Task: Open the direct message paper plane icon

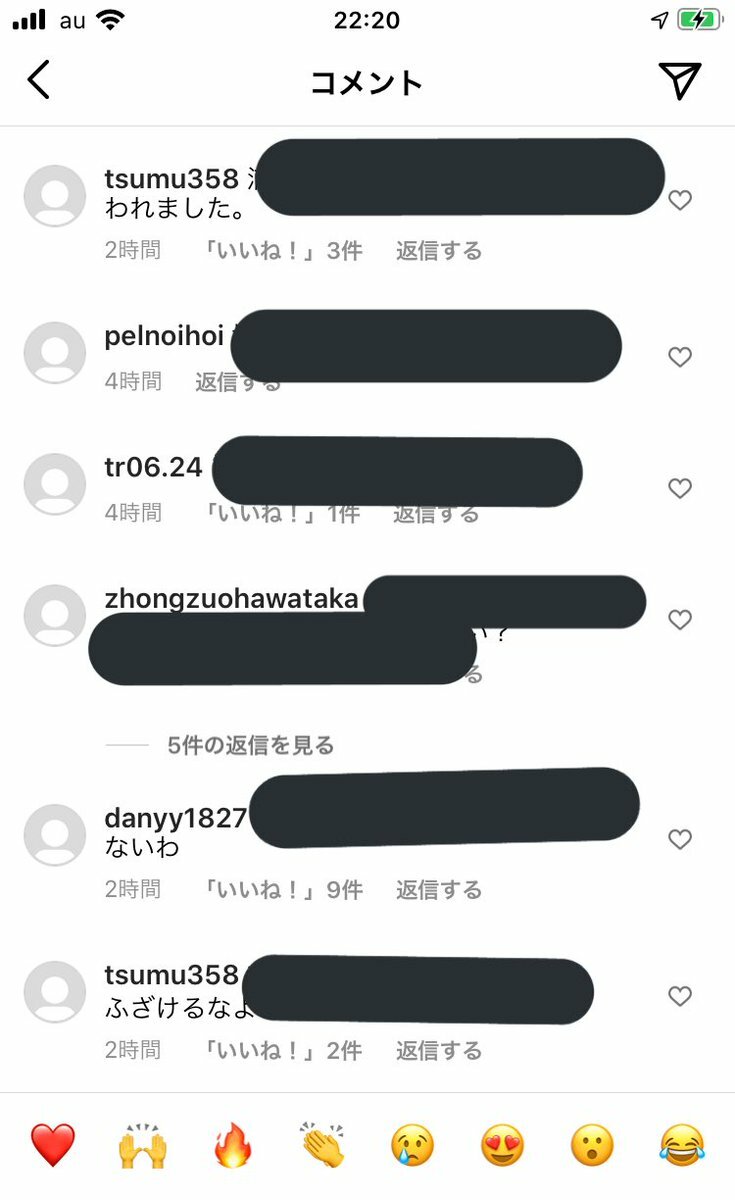Action: [679, 80]
